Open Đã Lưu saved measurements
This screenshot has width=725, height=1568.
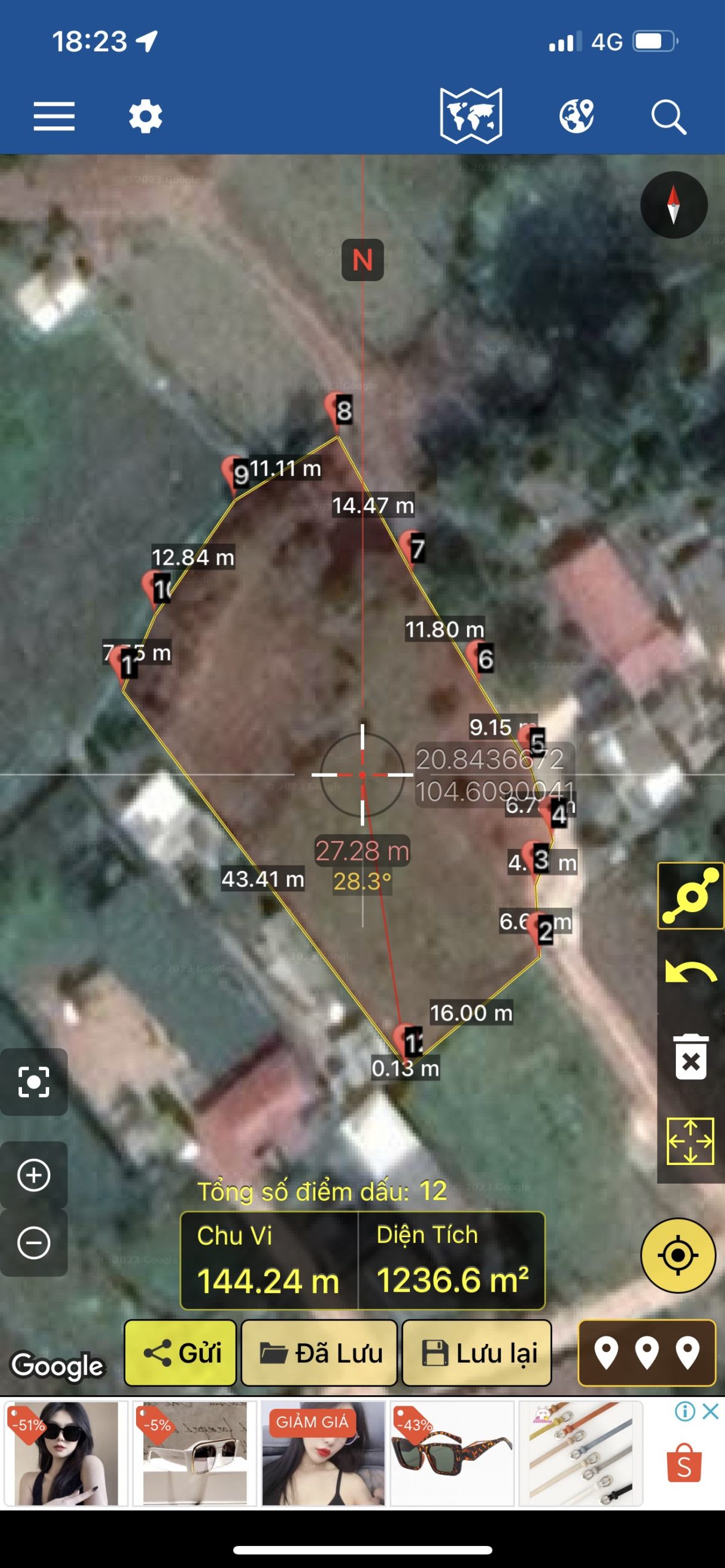click(x=319, y=1352)
